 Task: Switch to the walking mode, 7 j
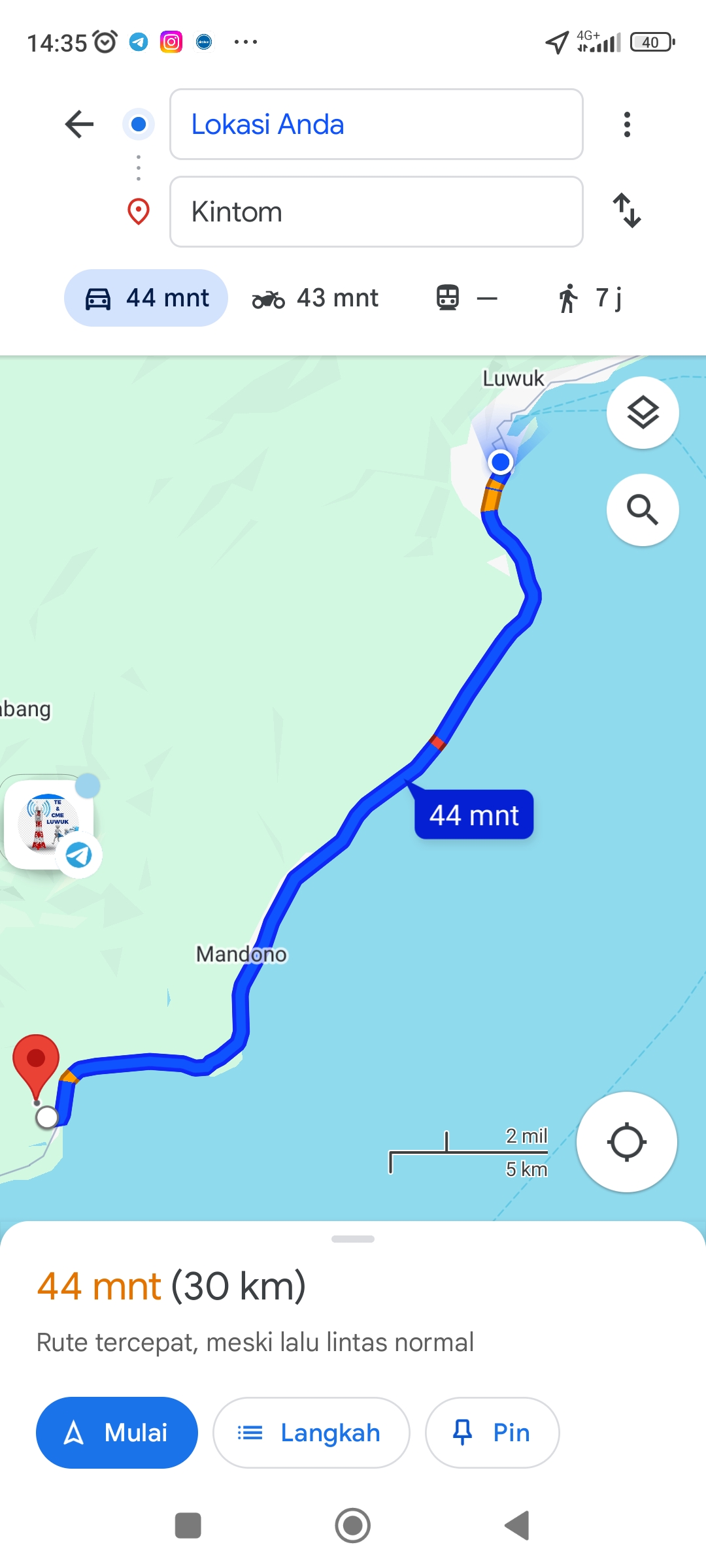pyautogui.click(x=590, y=298)
